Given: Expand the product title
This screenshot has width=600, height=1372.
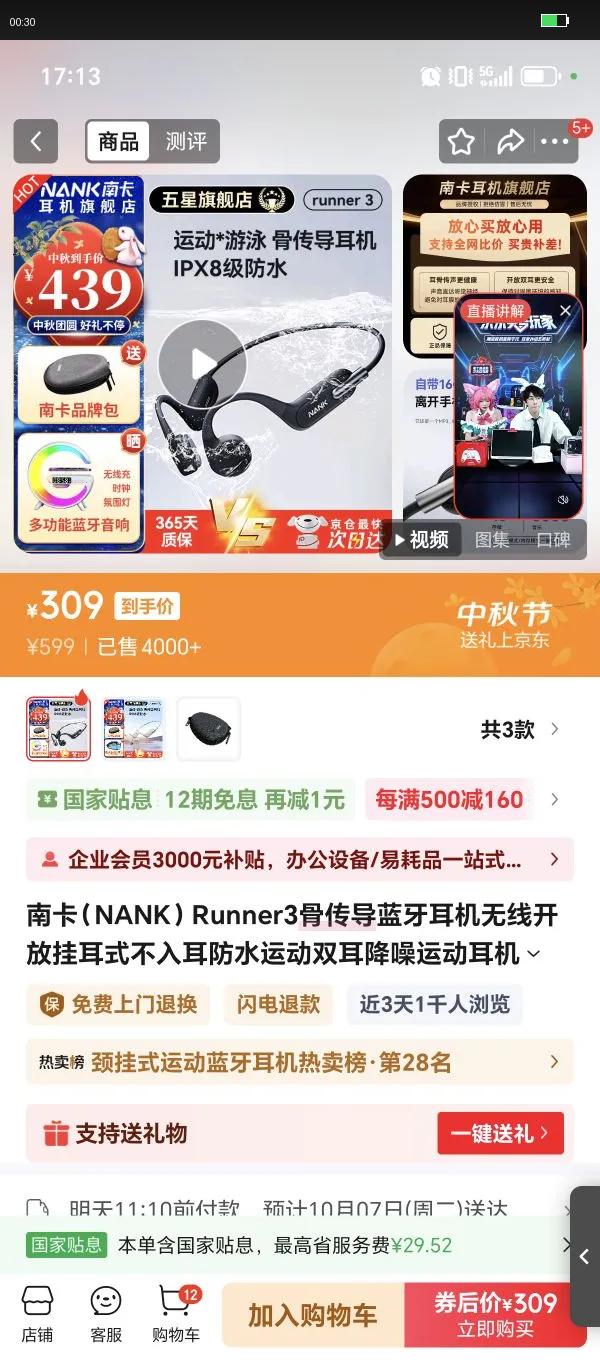Looking at the screenshot, I should coord(534,954).
